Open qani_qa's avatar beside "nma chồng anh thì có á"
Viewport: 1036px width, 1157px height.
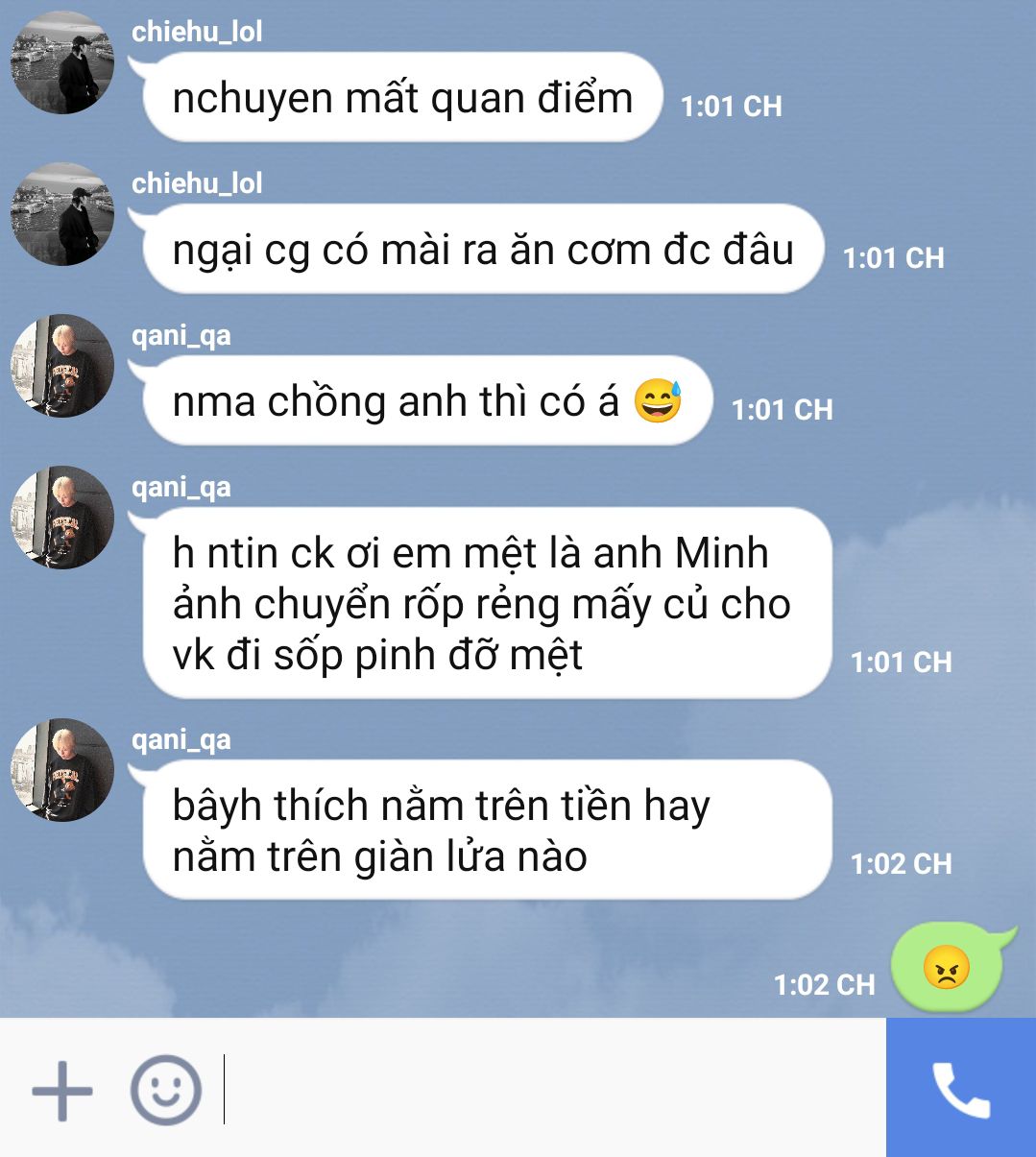62,366
